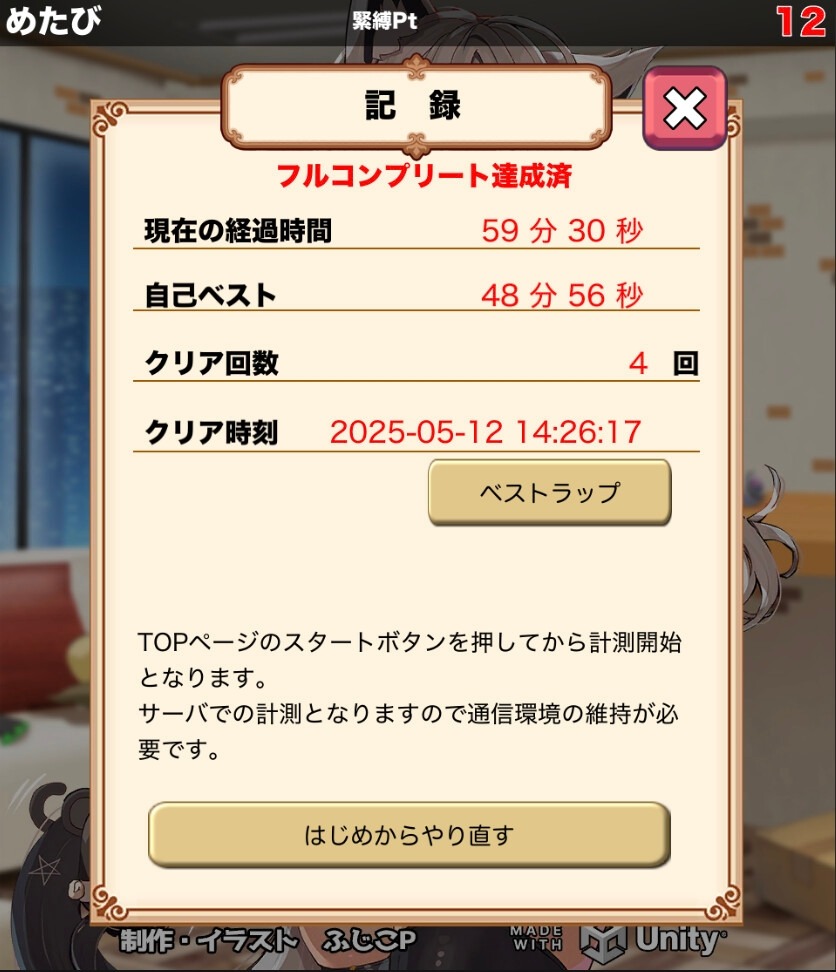Tap the はじめからやり直す restart button
This screenshot has height=972, width=836.
tap(409, 834)
